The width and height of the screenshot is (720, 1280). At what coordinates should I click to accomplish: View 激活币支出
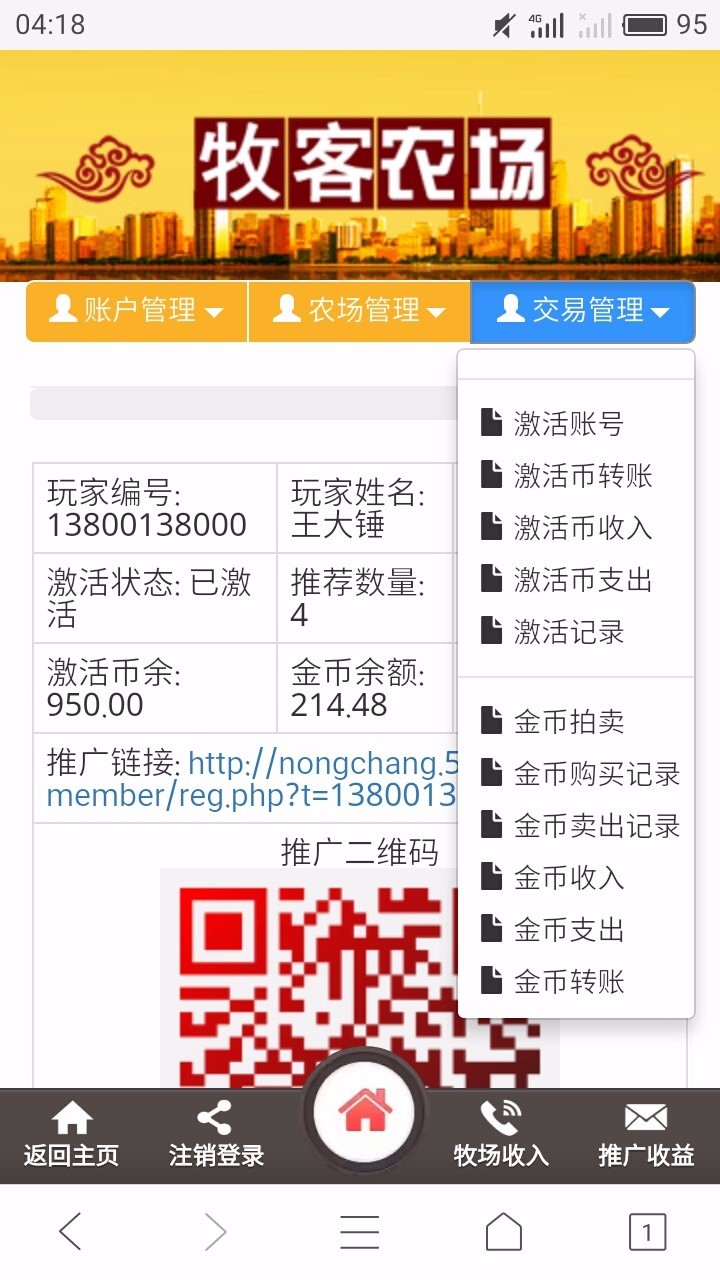click(x=582, y=579)
